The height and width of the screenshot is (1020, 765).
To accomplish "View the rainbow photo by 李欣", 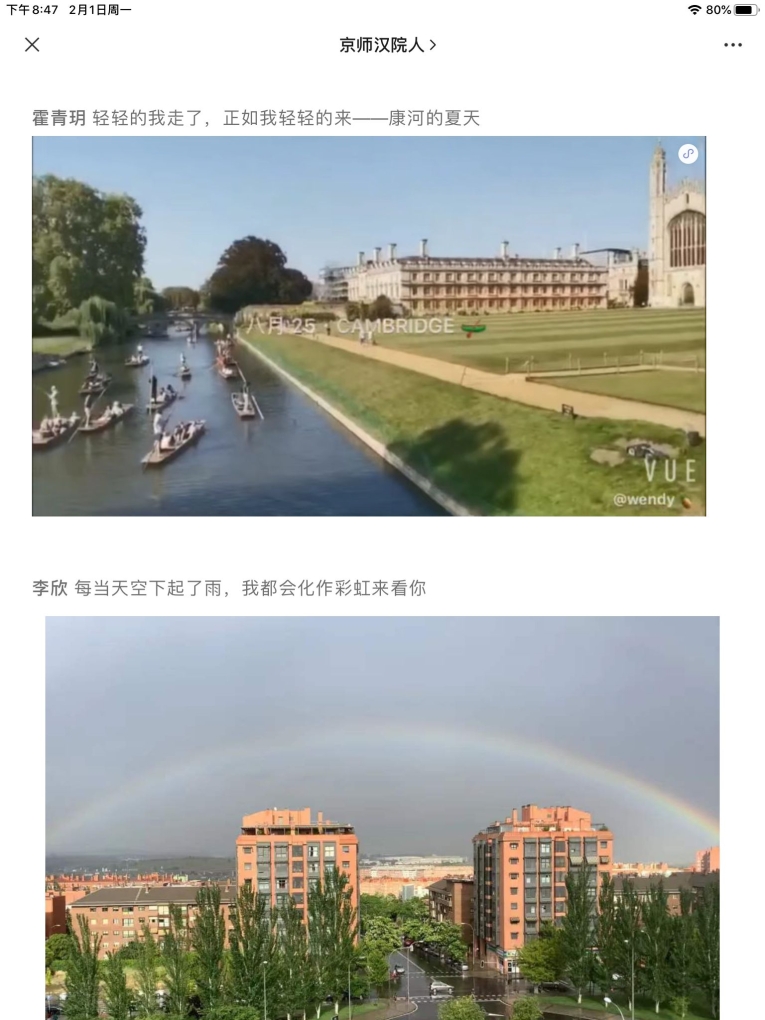I will [x=382, y=817].
